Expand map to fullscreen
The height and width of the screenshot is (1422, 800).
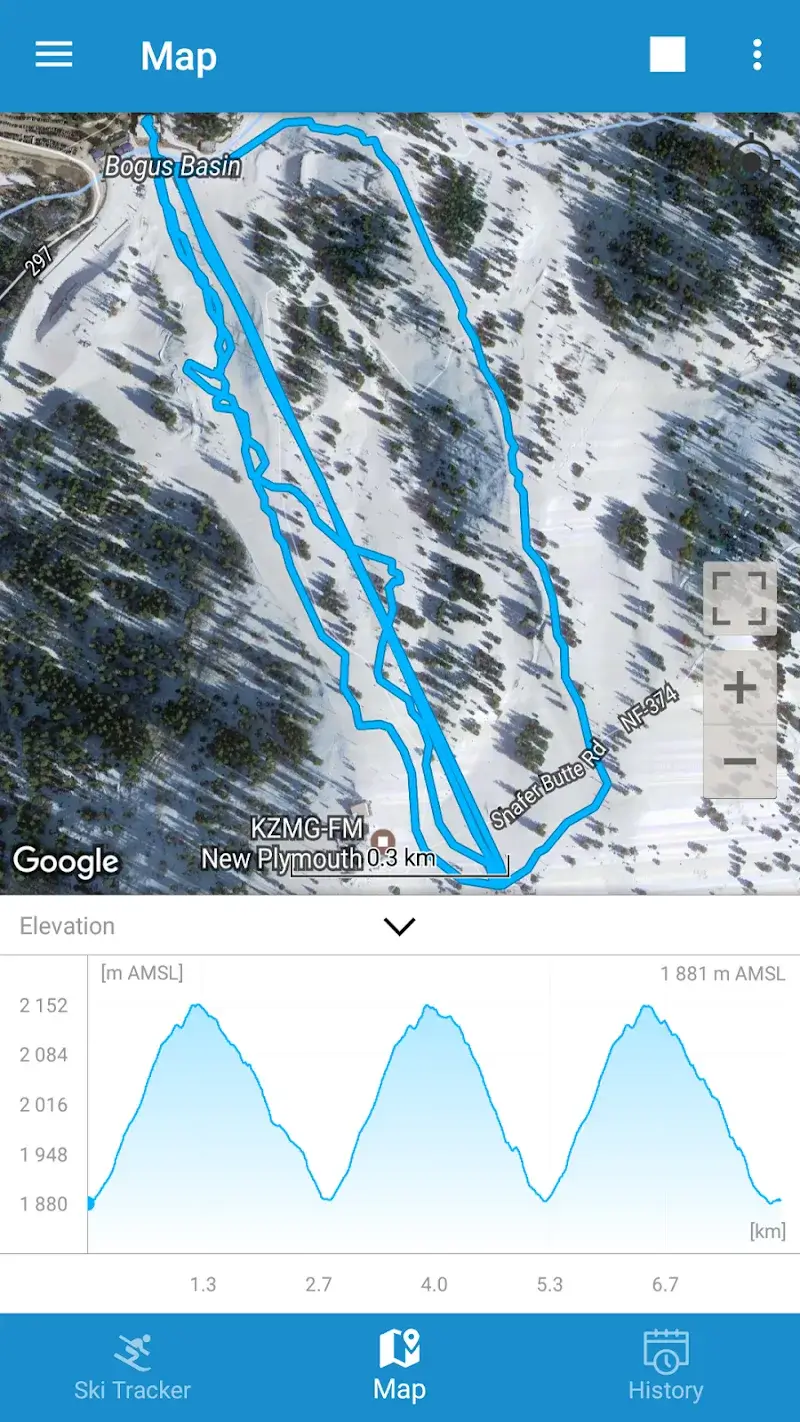(x=740, y=598)
